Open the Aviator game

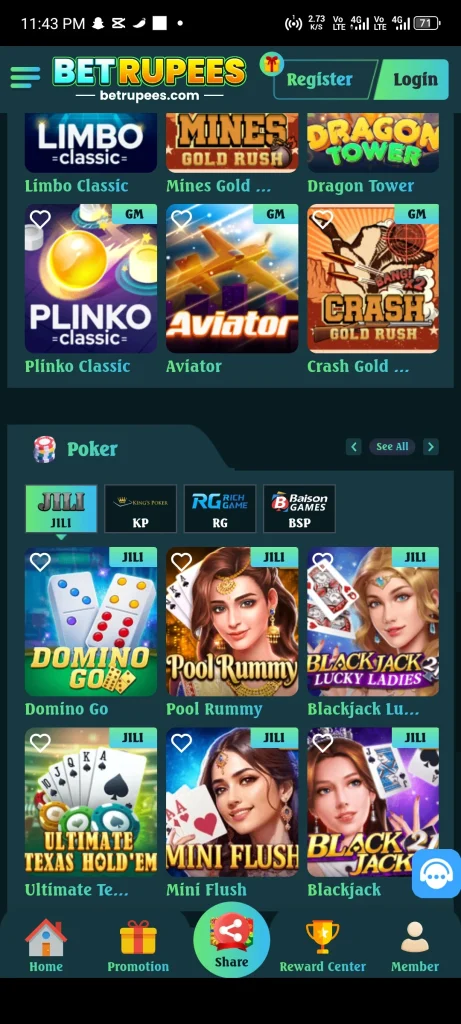click(x=232, y=279)
